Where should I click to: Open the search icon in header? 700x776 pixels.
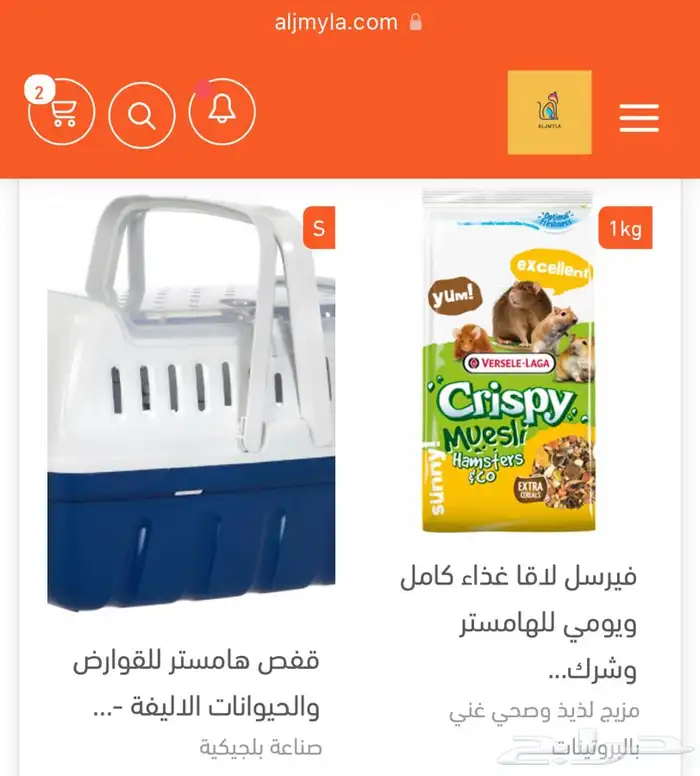(142, 115)
